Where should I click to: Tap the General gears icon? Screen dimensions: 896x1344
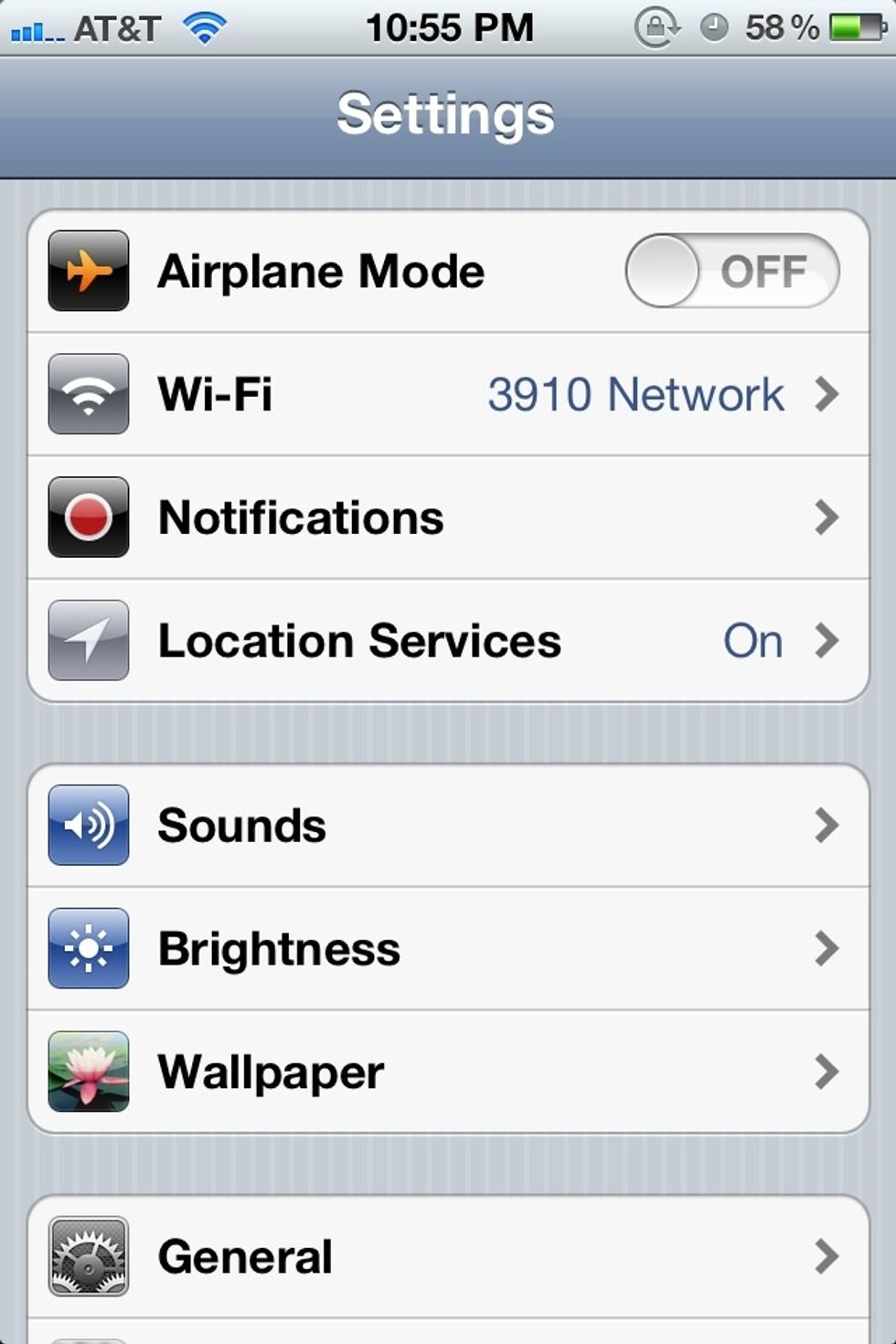click(88, 1255)
